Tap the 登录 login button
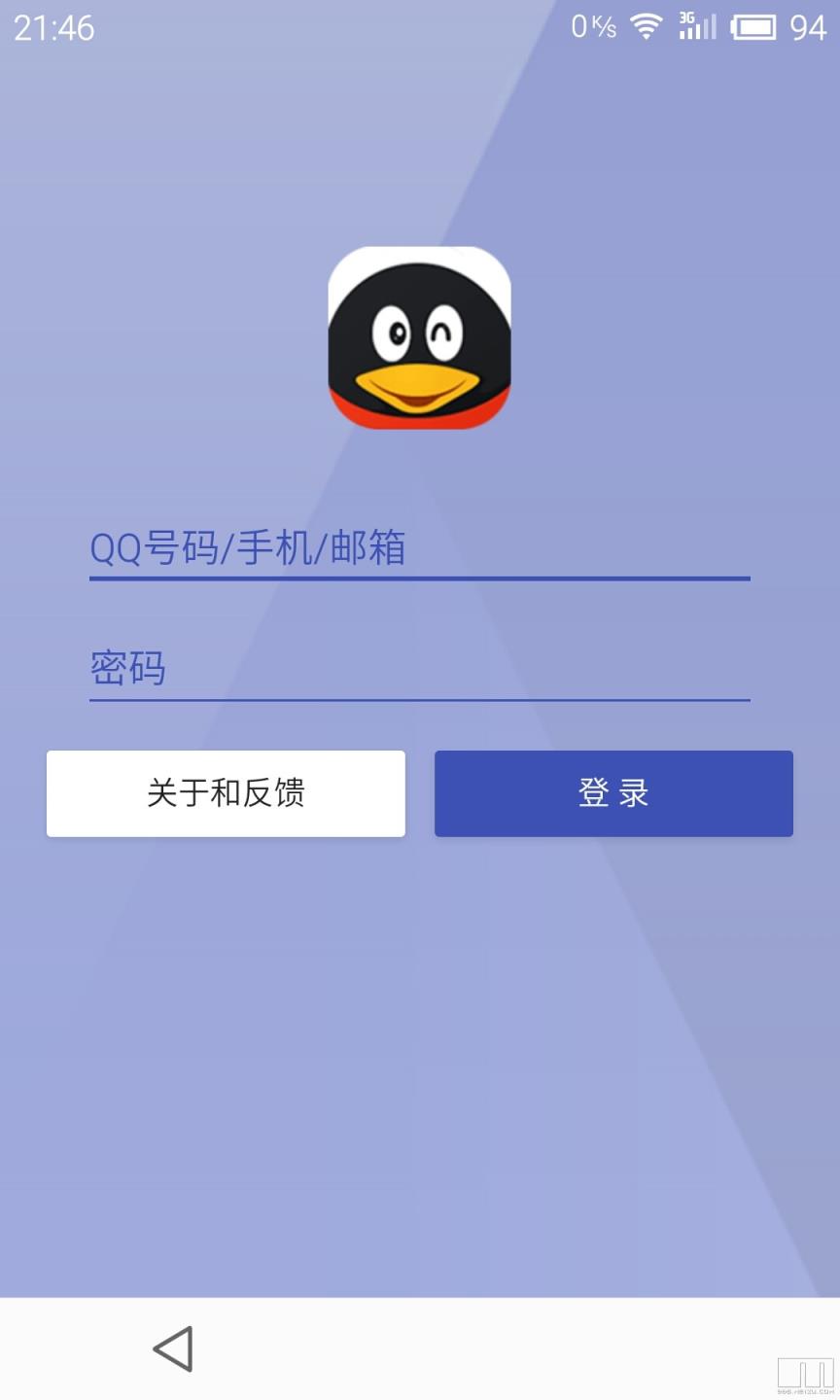The width and height of the screenshot is (840, 1400). 613,793
